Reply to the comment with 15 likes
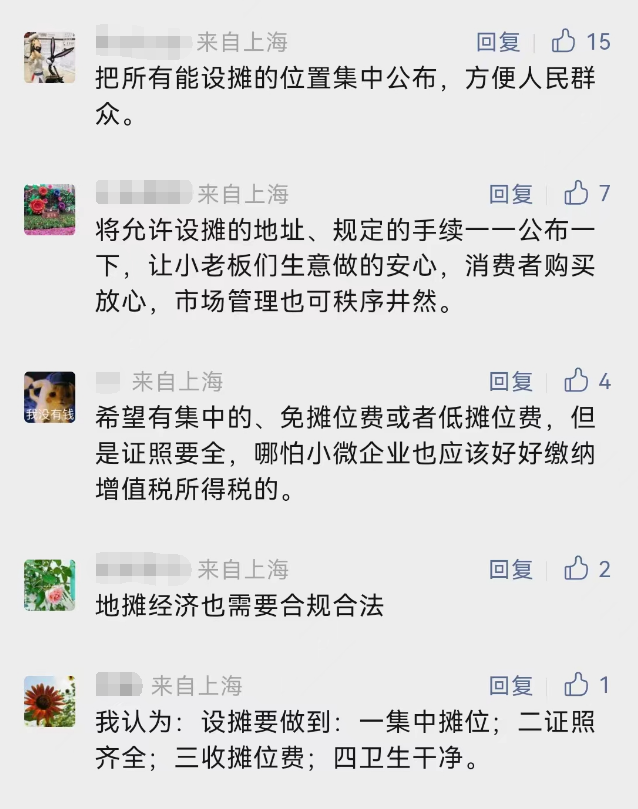 (498, 42)
